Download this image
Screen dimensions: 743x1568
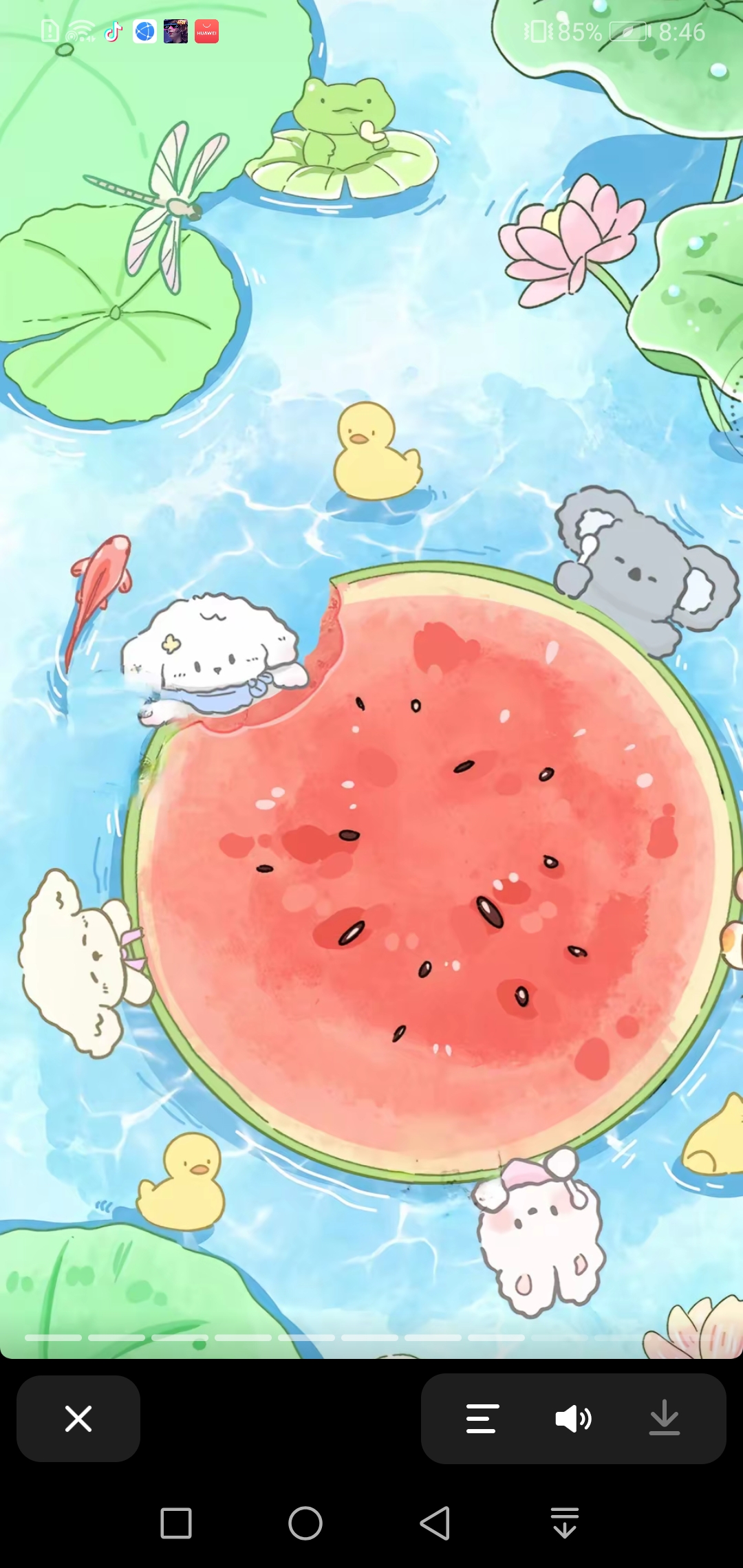(664, 1419)
